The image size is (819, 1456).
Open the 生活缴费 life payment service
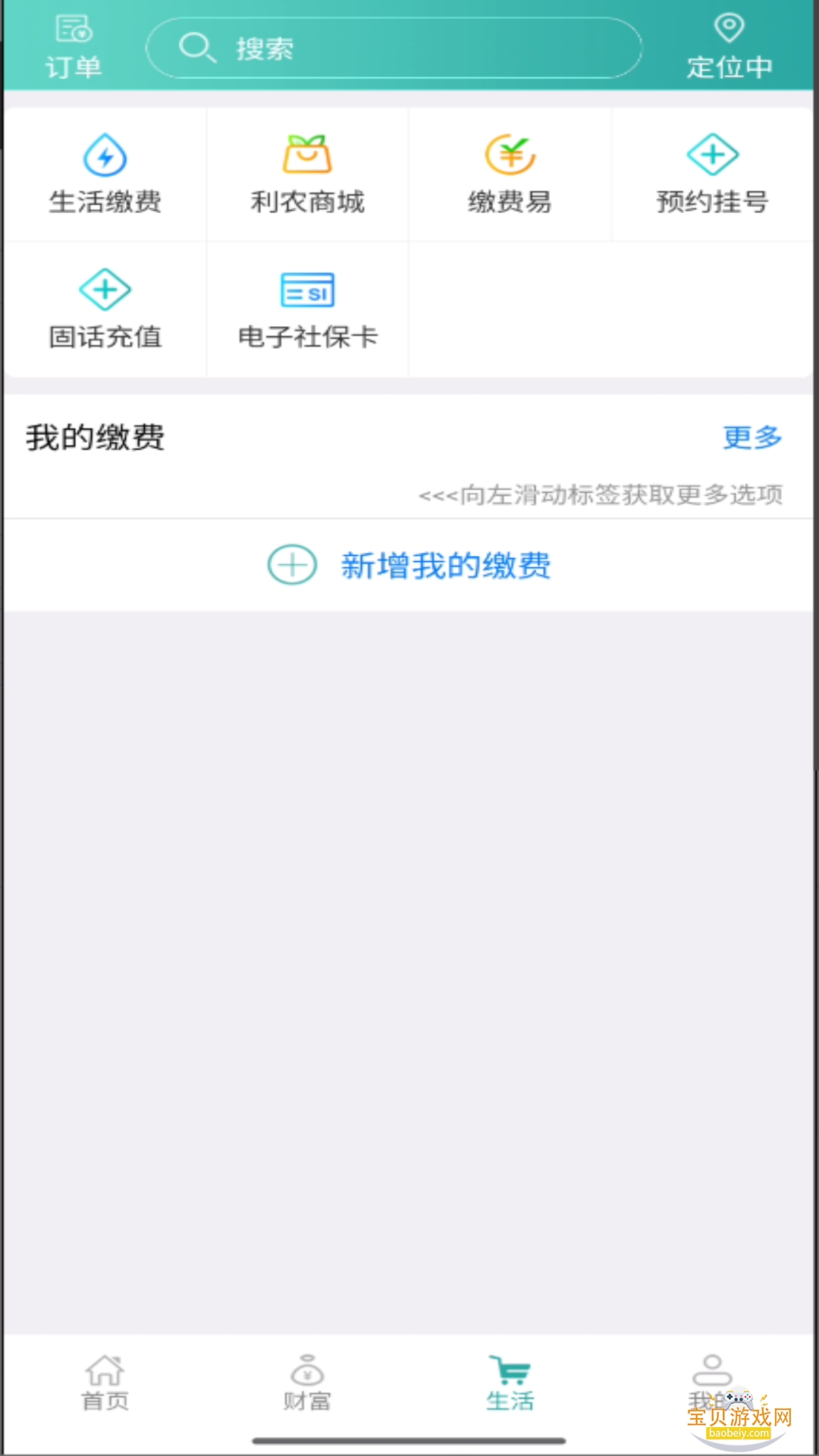point(105,173)
